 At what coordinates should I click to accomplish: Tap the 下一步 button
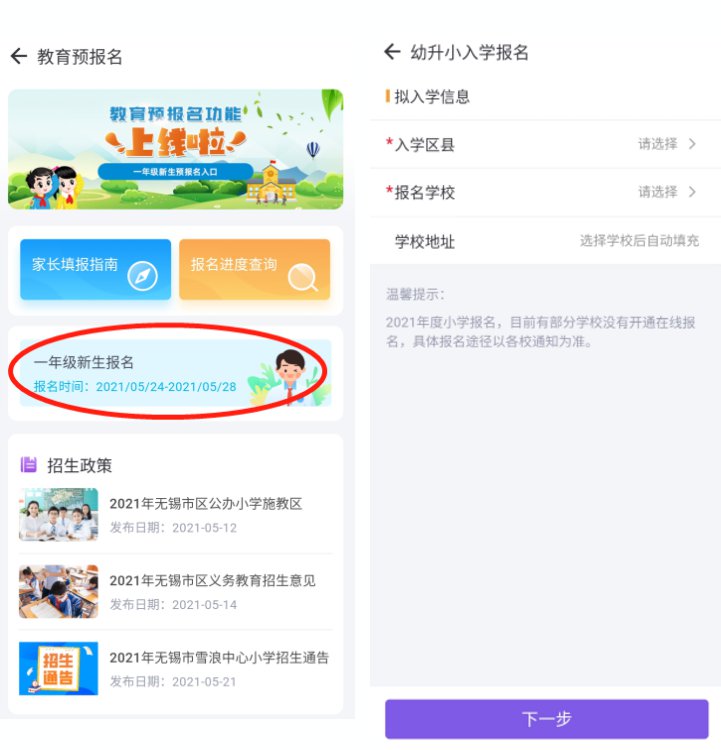pos(546,719)
